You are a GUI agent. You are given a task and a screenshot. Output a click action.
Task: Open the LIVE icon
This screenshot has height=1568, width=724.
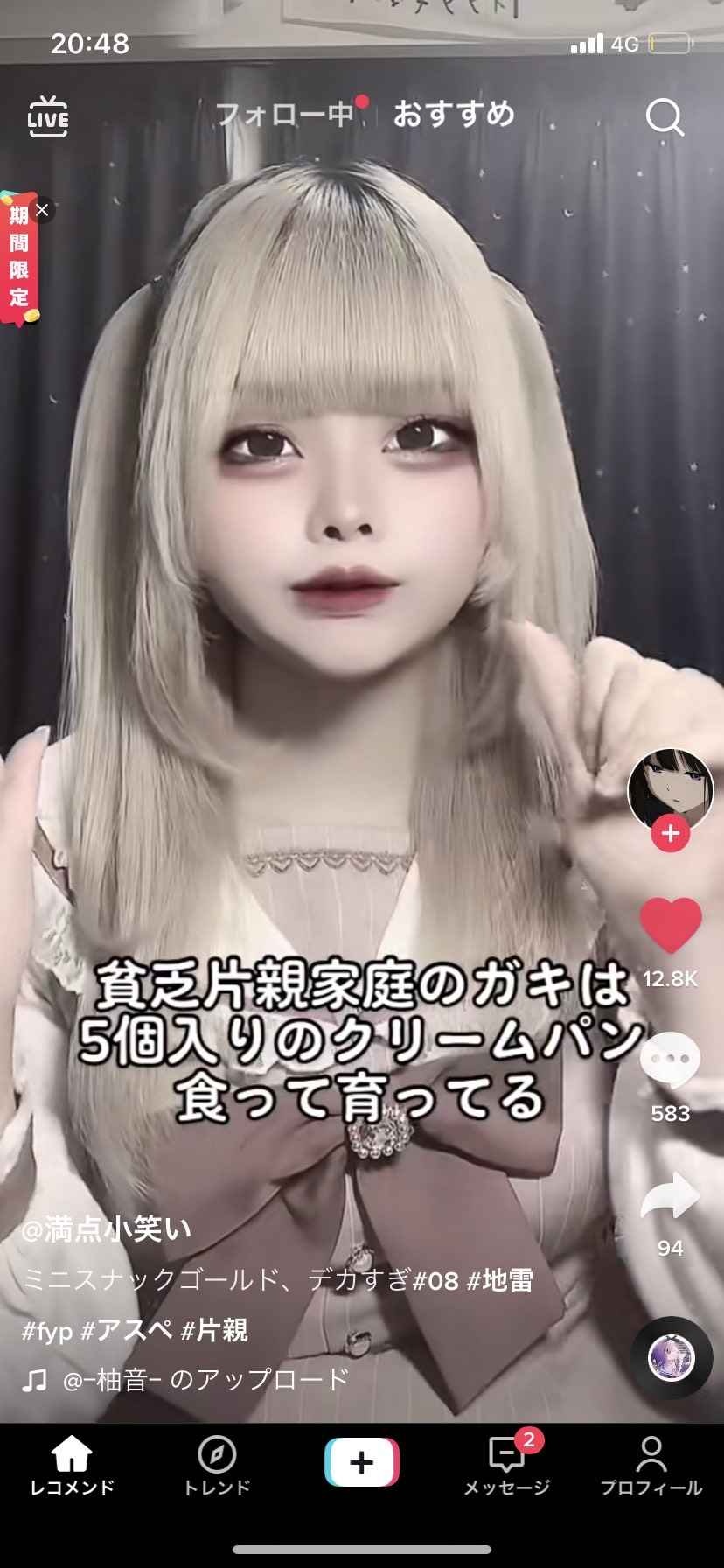pos(48,117)
